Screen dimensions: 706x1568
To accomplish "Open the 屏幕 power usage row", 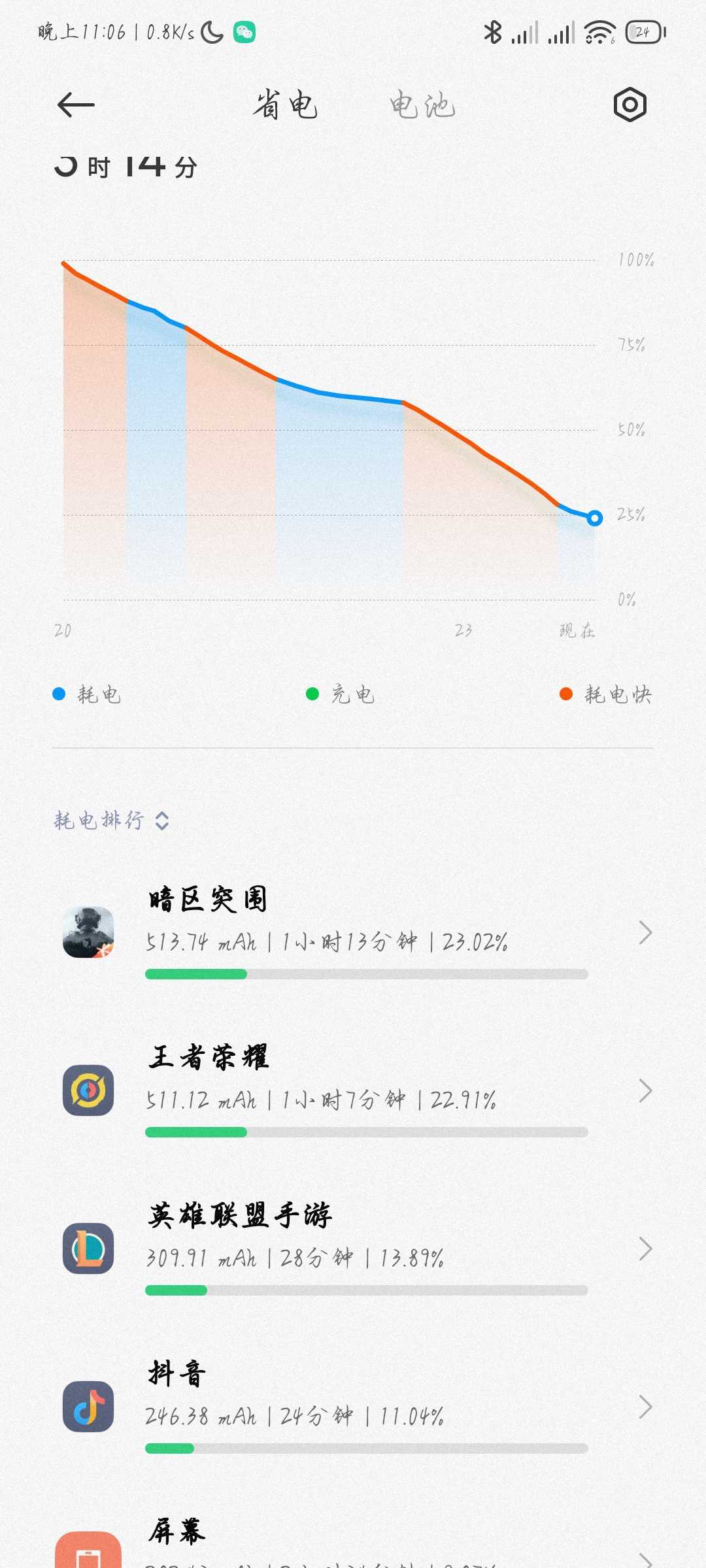I will pyautogui.click(x=353, y=1545).
